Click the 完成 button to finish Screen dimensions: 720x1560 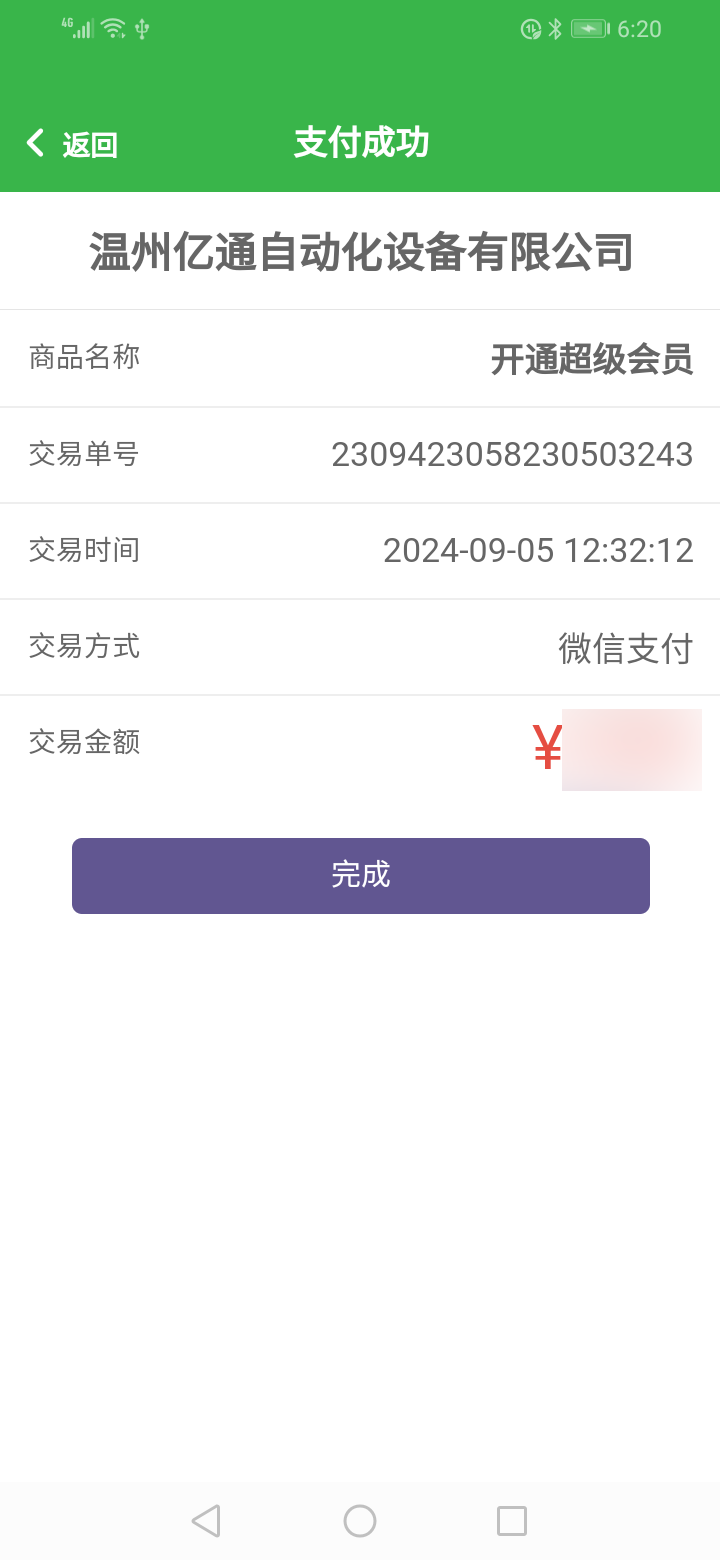point(360,875)
